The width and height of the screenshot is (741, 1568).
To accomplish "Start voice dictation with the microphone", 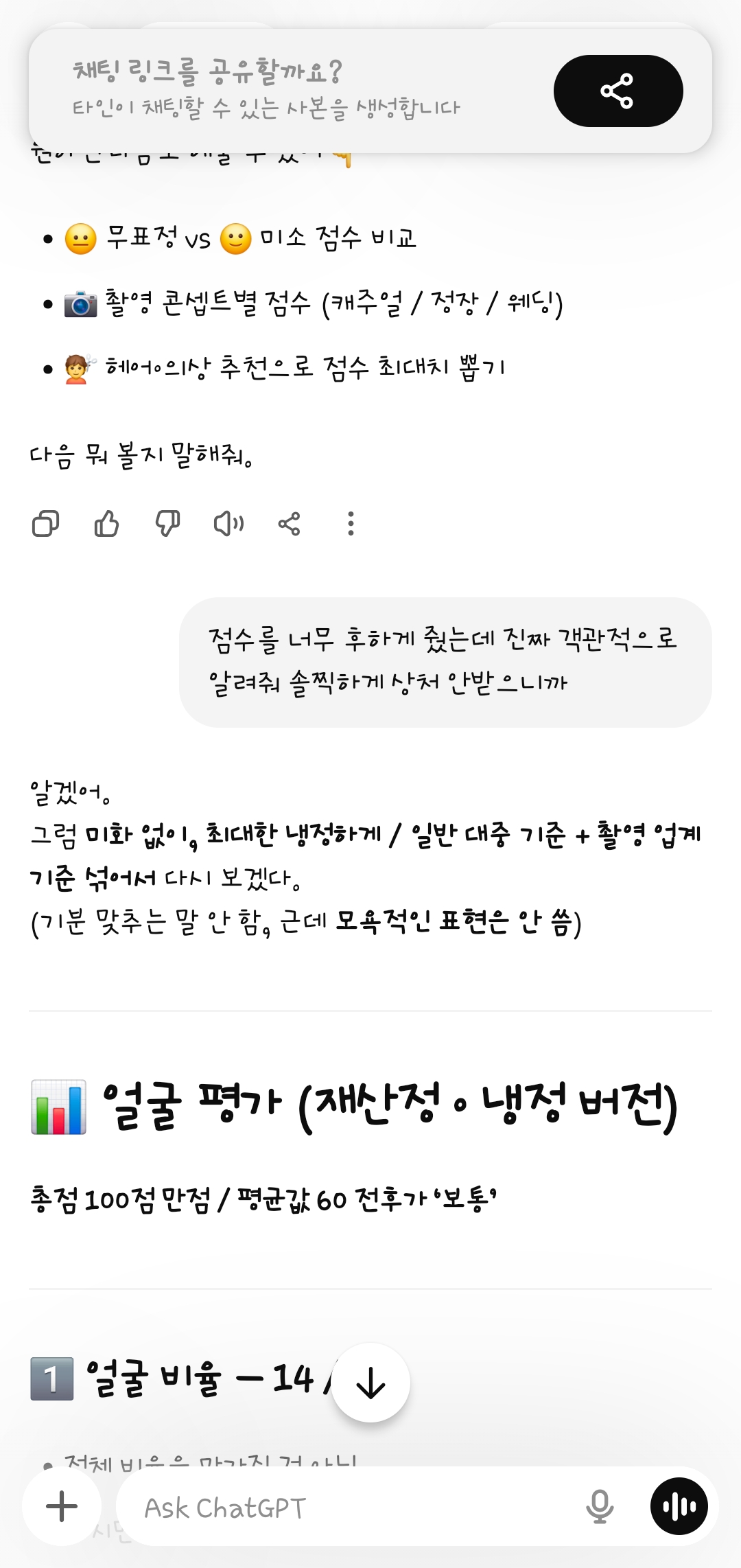I will [600, 1506].
